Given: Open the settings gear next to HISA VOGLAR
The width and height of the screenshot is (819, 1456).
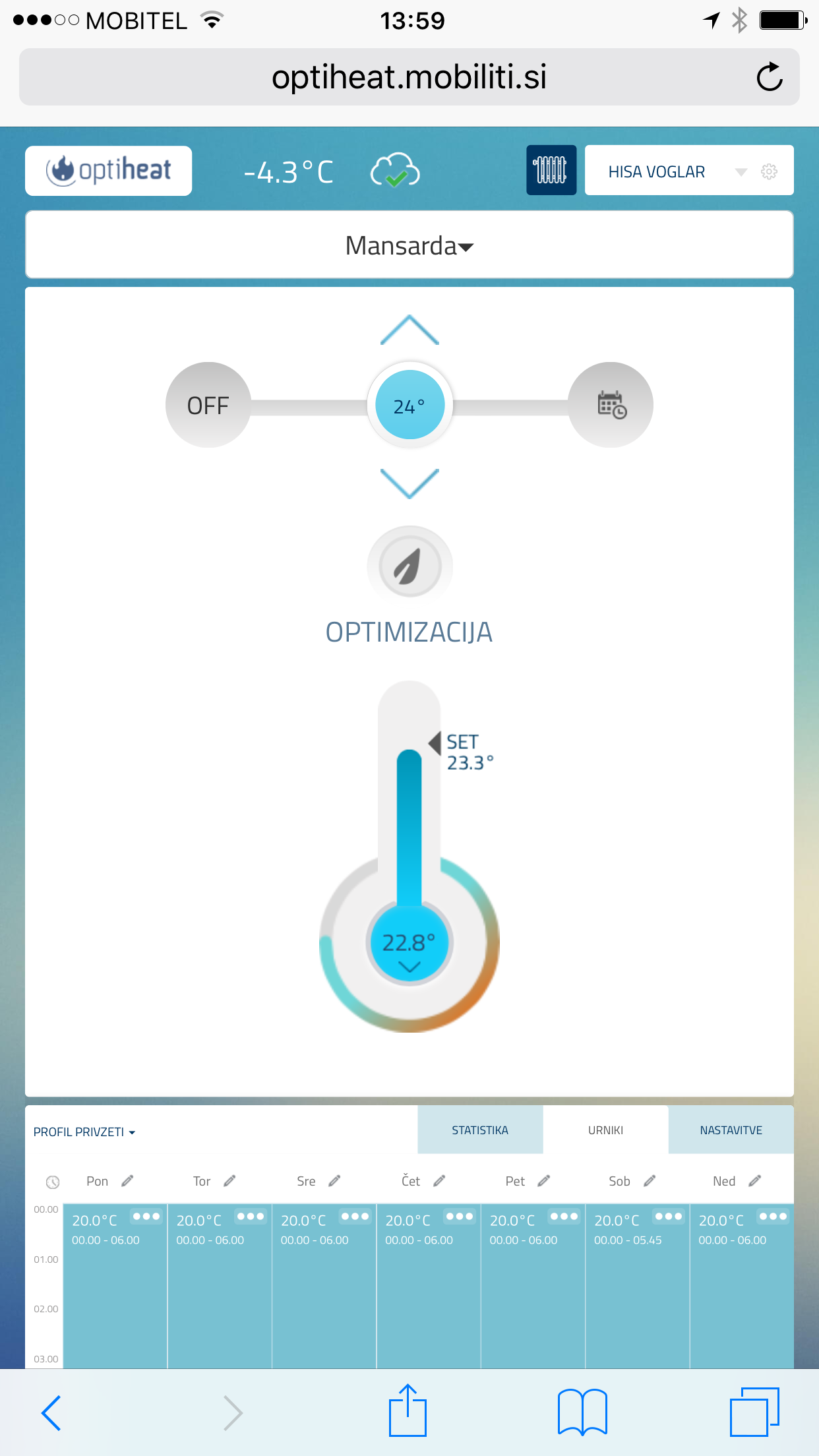Looking at the screenshot, I should tap(769, 171).
